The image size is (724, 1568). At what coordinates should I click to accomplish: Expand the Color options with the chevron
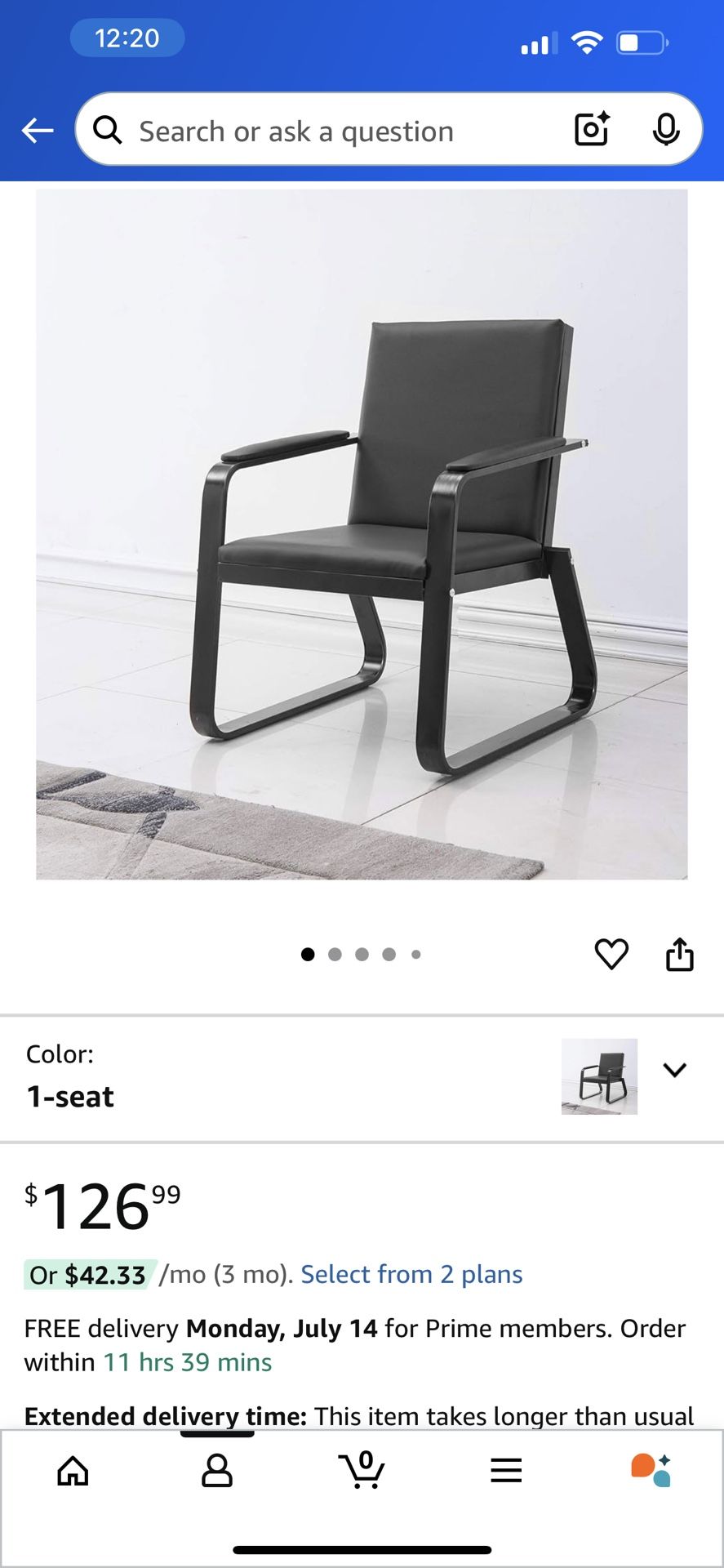pos(676,1069)
